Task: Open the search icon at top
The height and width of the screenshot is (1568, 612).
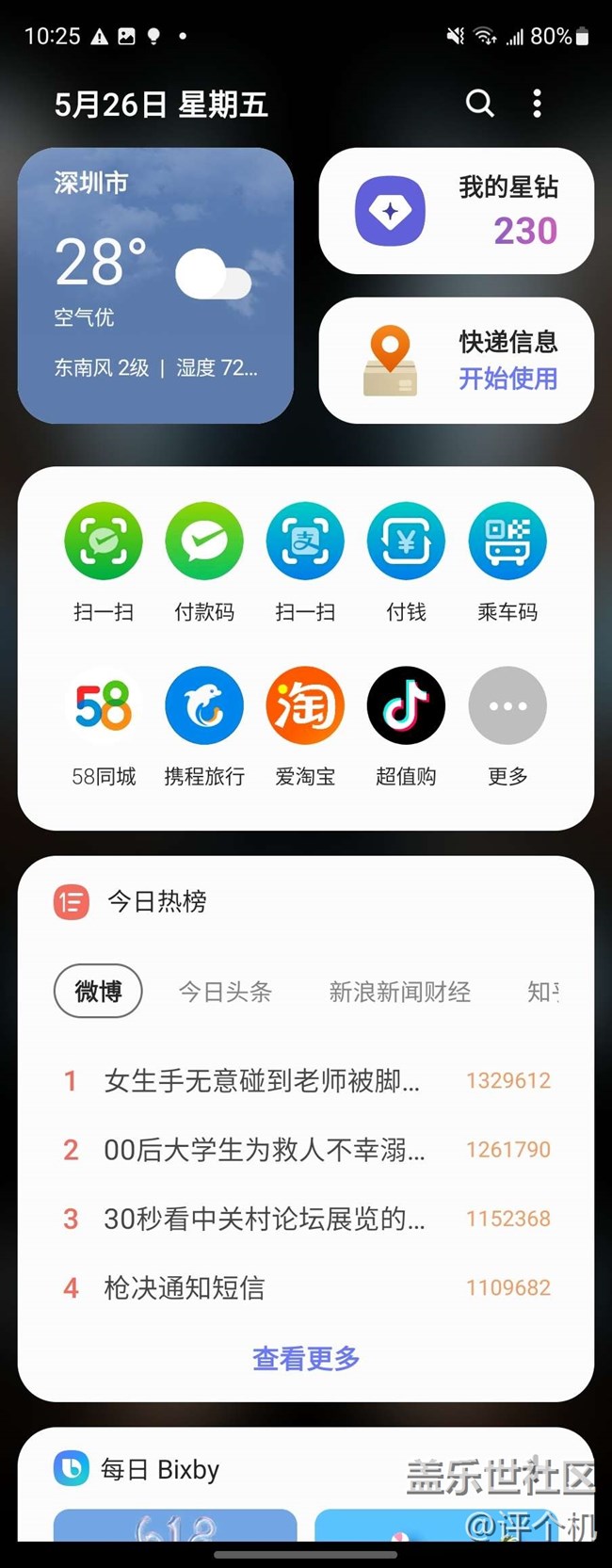Action: [x=479, y=103]
